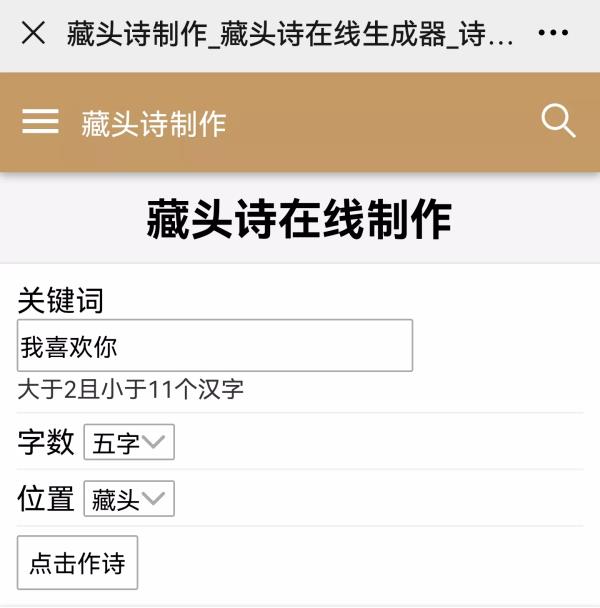Image resolution: width=600 pixels, height=608 pixels.
Task: Expand the 字数 dropdown showing 五字
Action: click(129, 442)
